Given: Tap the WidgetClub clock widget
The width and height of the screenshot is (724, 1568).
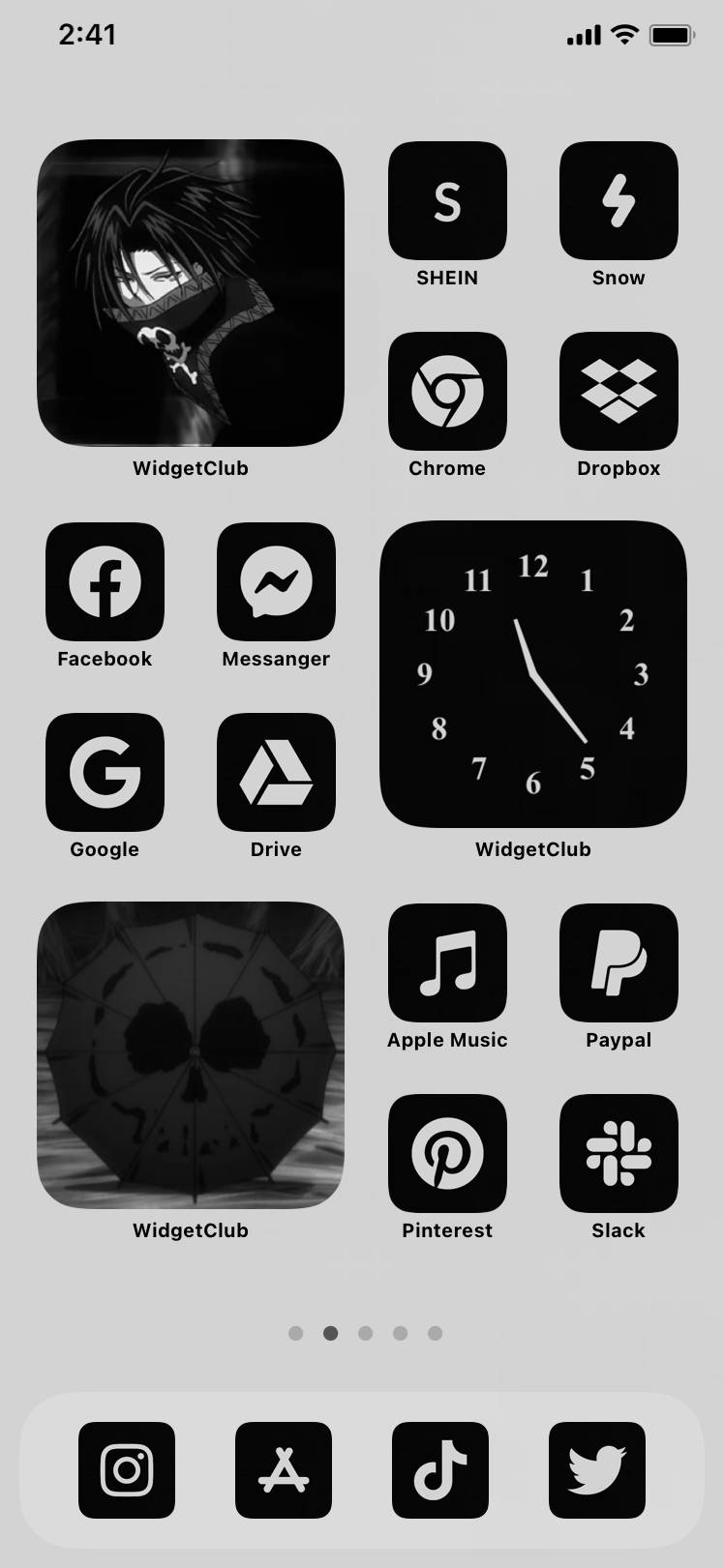Looking at the screenshot, I should tap(533, 674).
